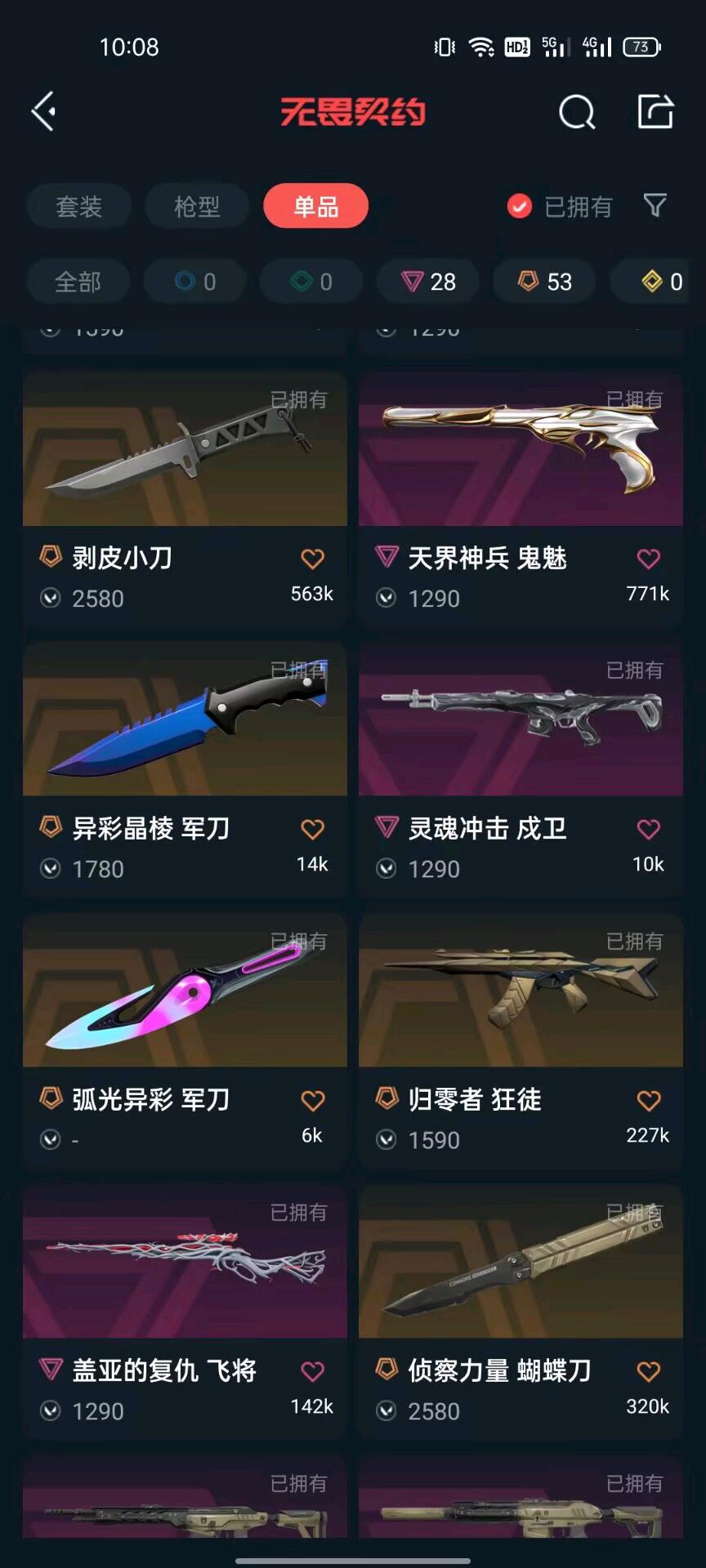Switch to the 枪型 tab
706x1568 pixels.
197,207
